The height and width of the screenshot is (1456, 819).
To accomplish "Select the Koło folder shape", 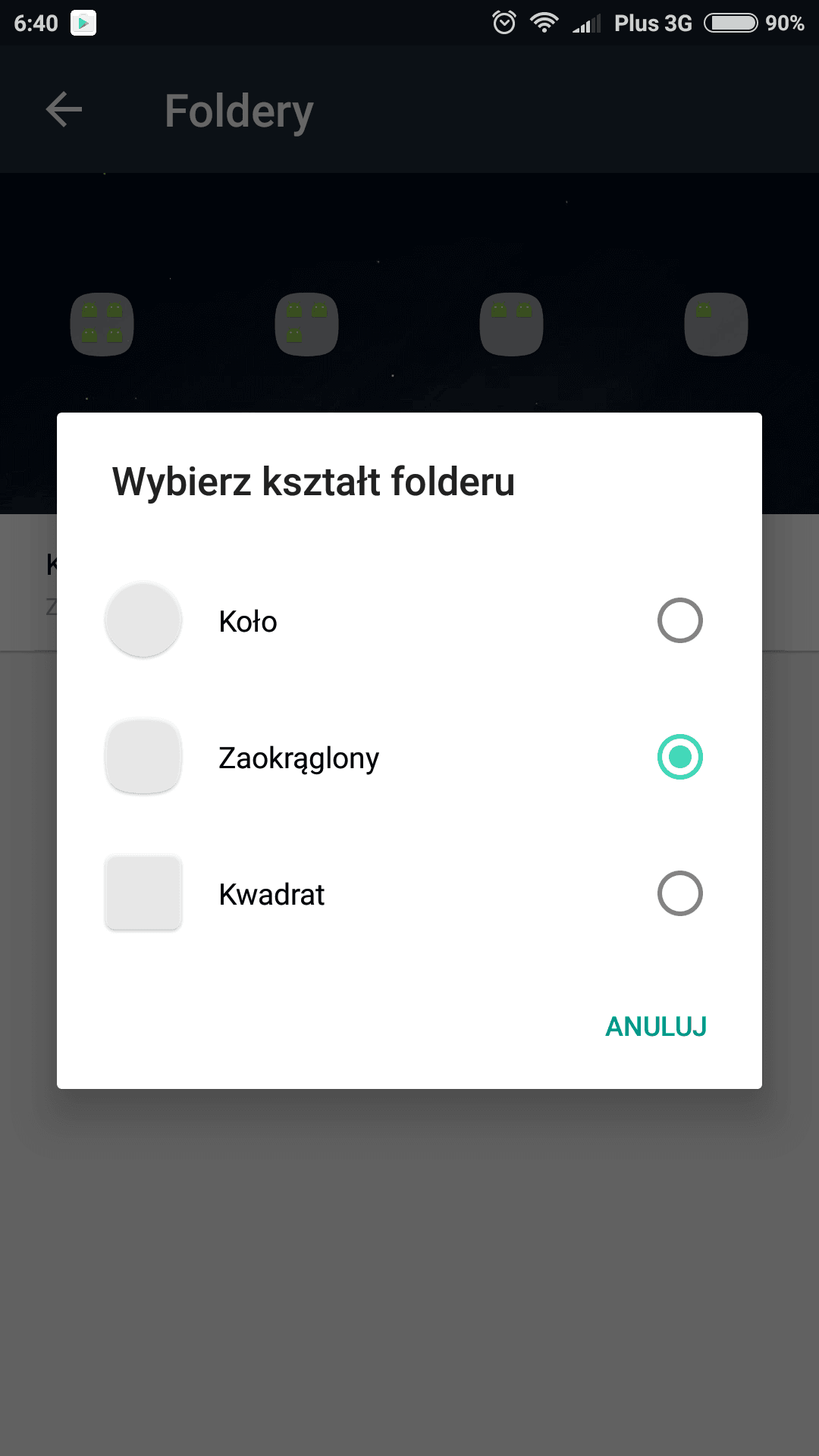I will pyautogui.click(x=409, y=620).
